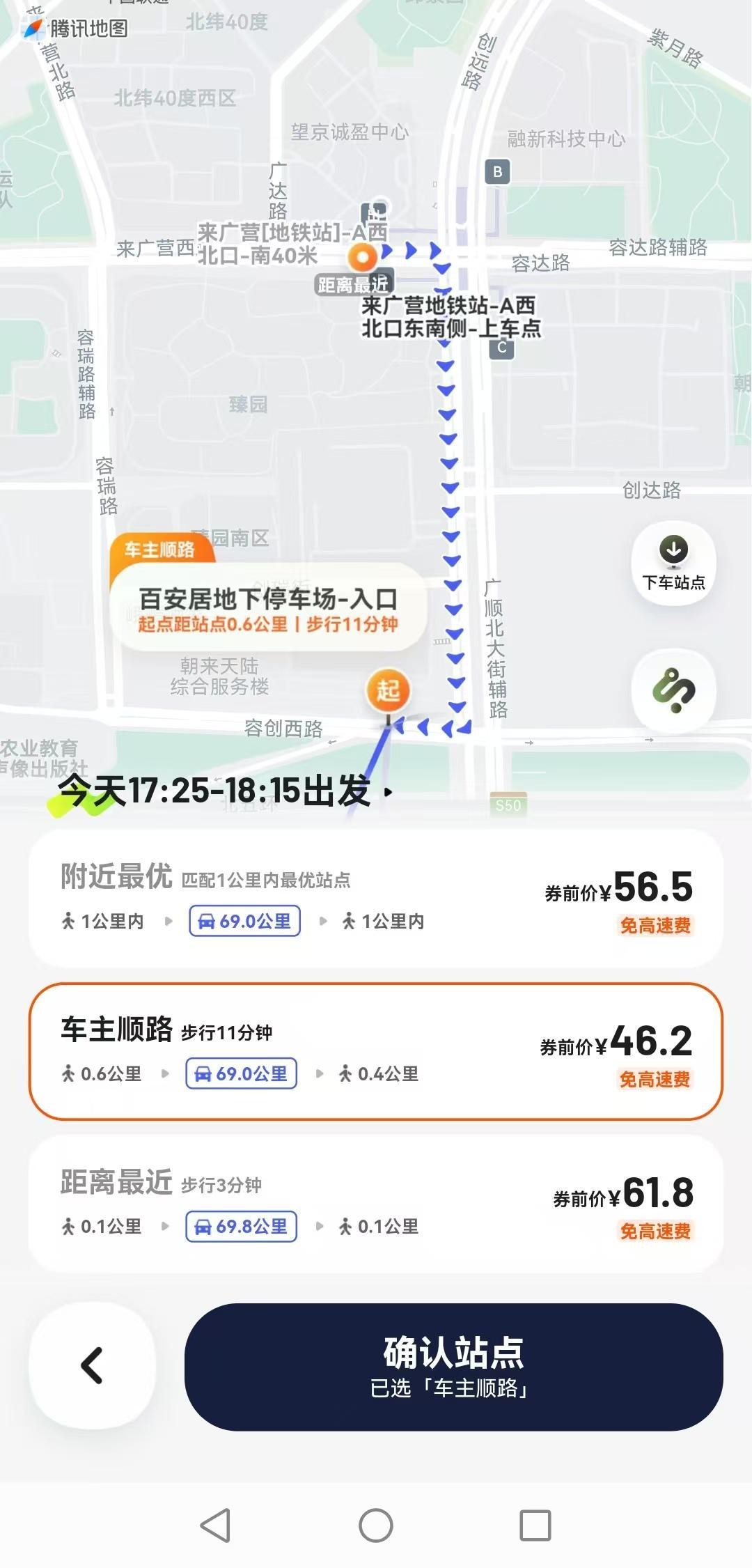Tap the 百安居地下停车场-入口 station bubble

[x=268, y=609]
